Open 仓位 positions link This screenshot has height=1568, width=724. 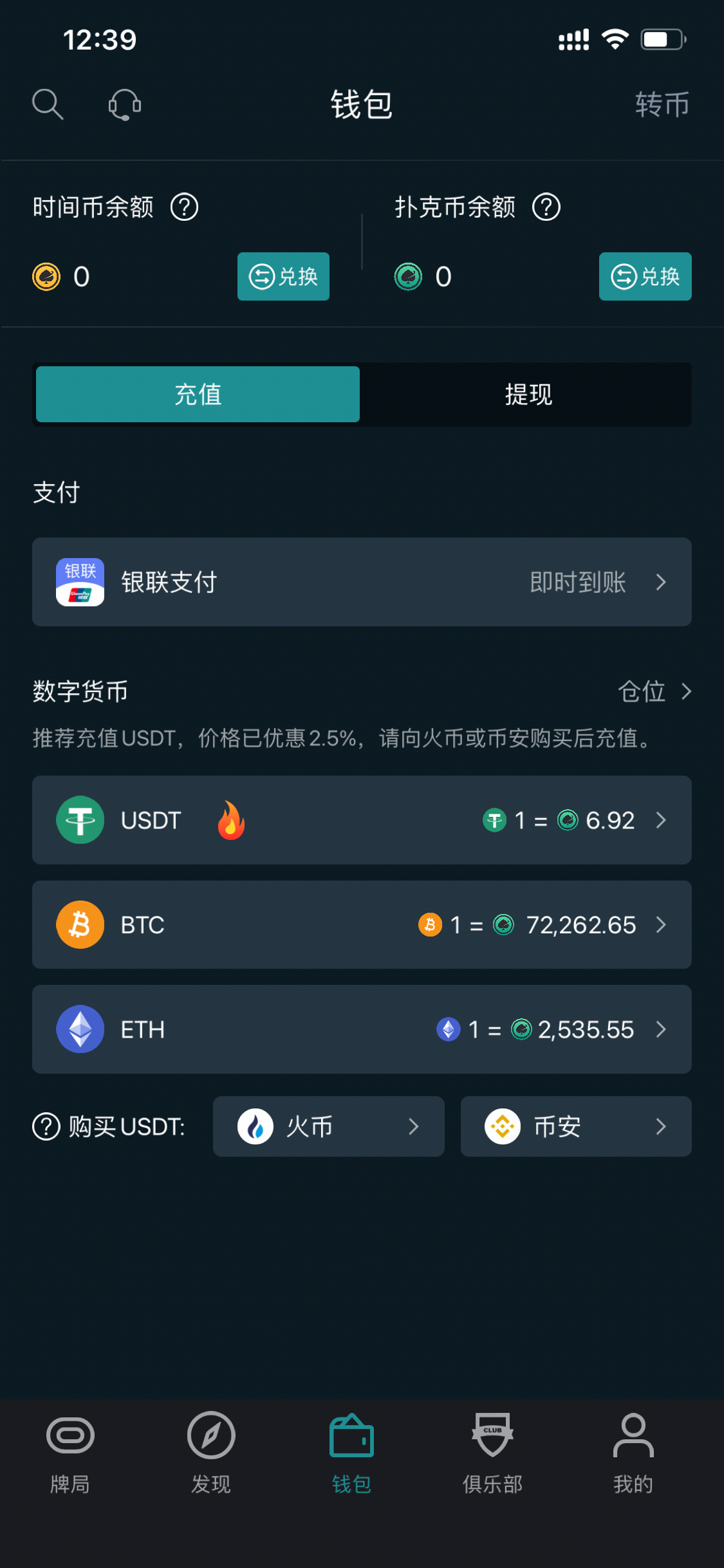[653, 691]
